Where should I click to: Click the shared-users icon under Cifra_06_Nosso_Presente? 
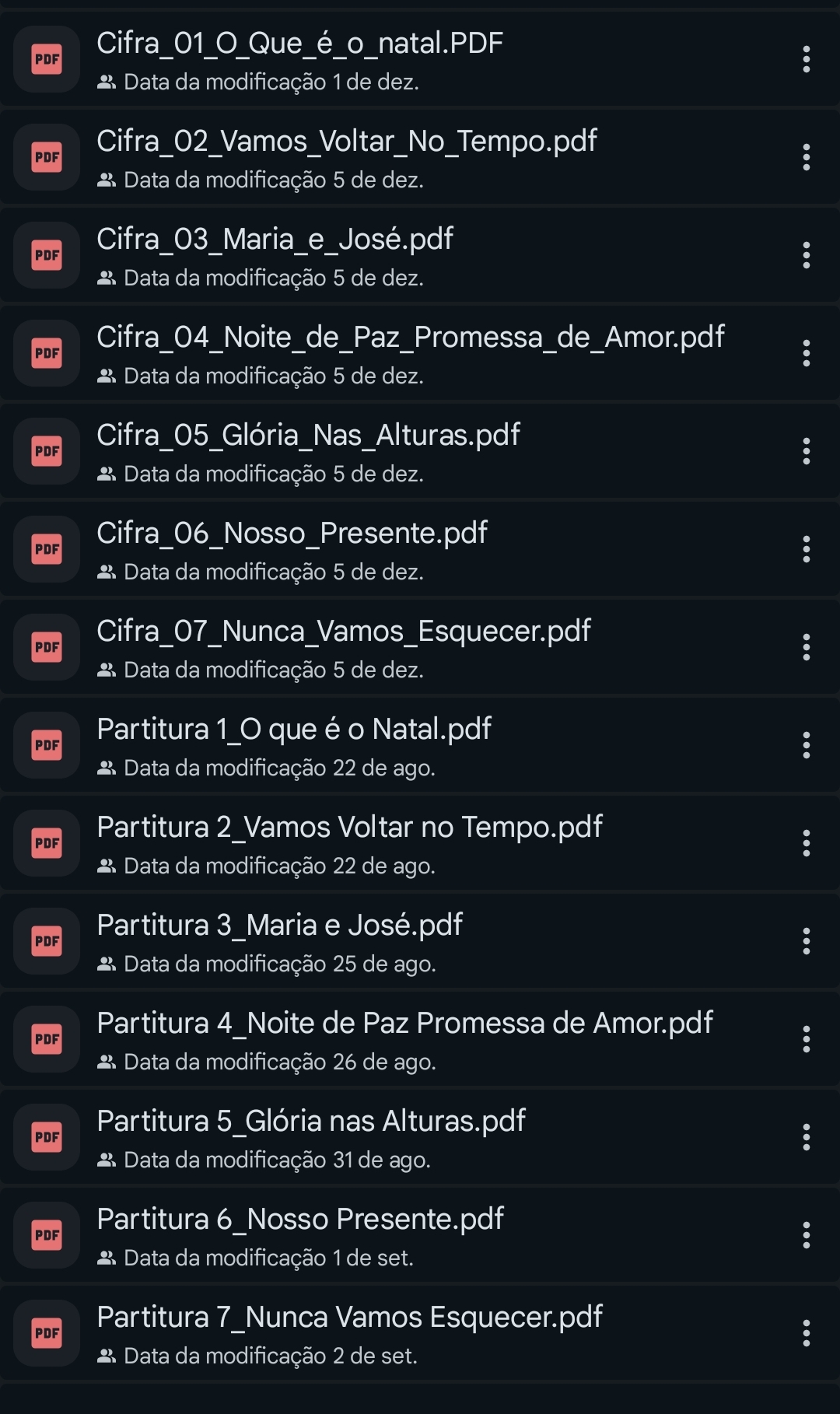(107, 571)
